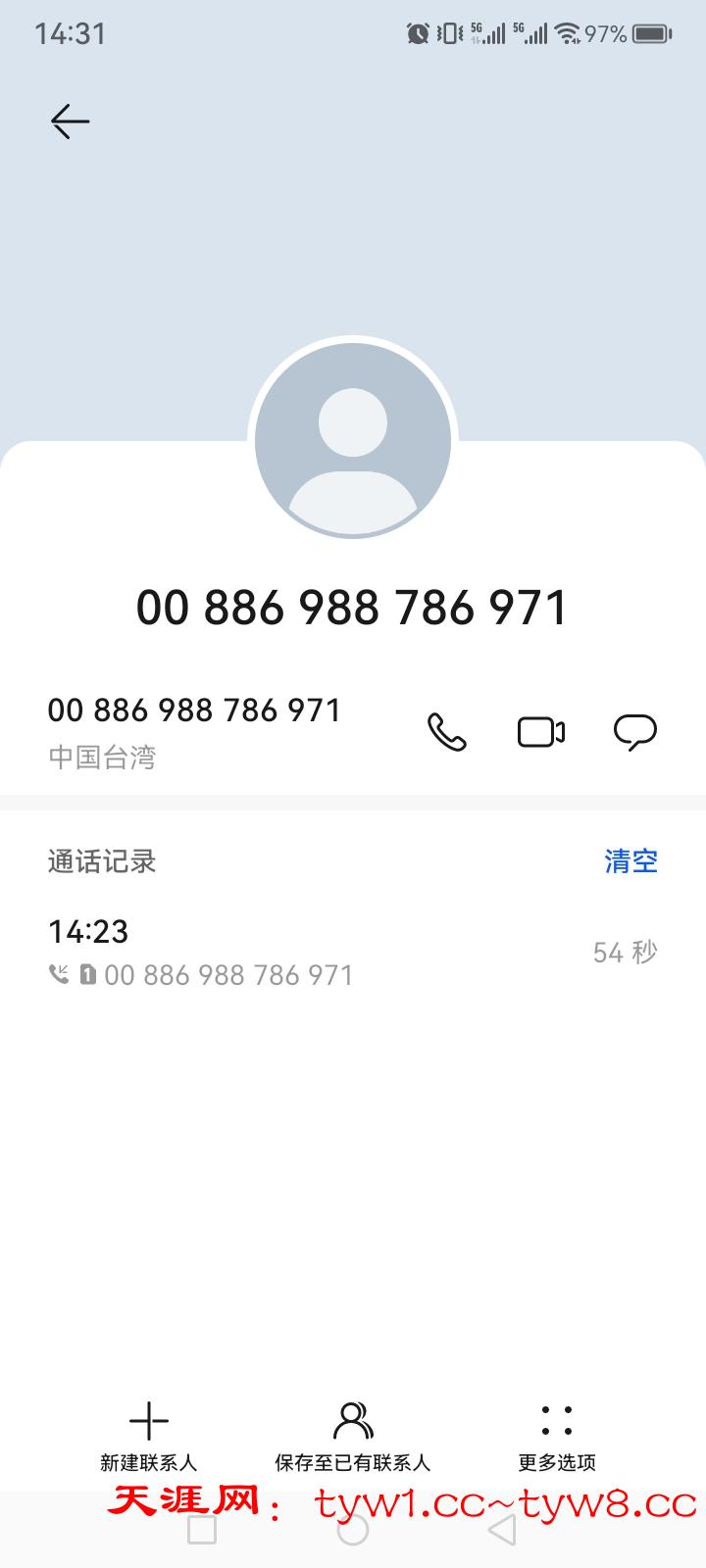This screenshot has height=1568, width=706.
Task: Go back using the top-left arrow
Action: [x=70, y=122]
